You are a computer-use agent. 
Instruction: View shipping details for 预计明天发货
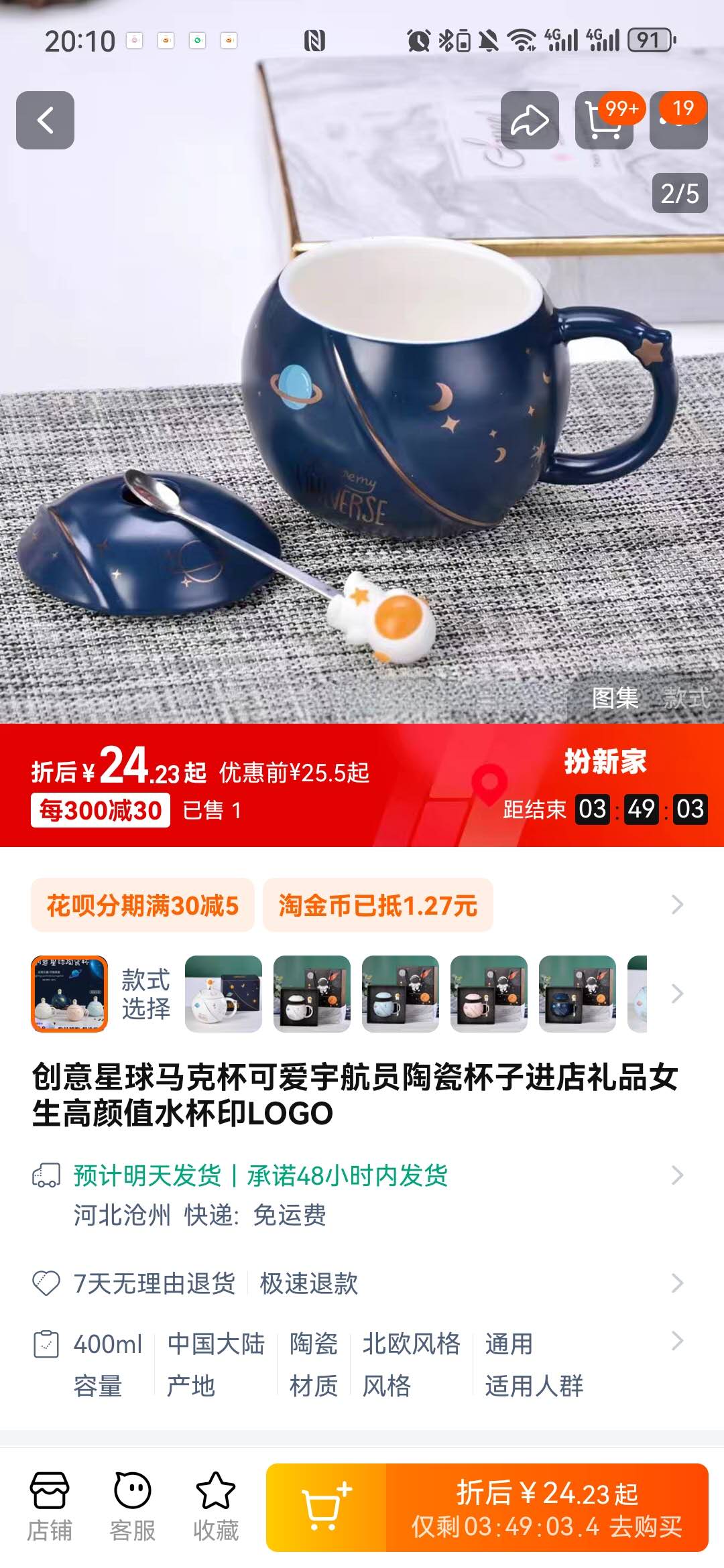(362, 1175)
